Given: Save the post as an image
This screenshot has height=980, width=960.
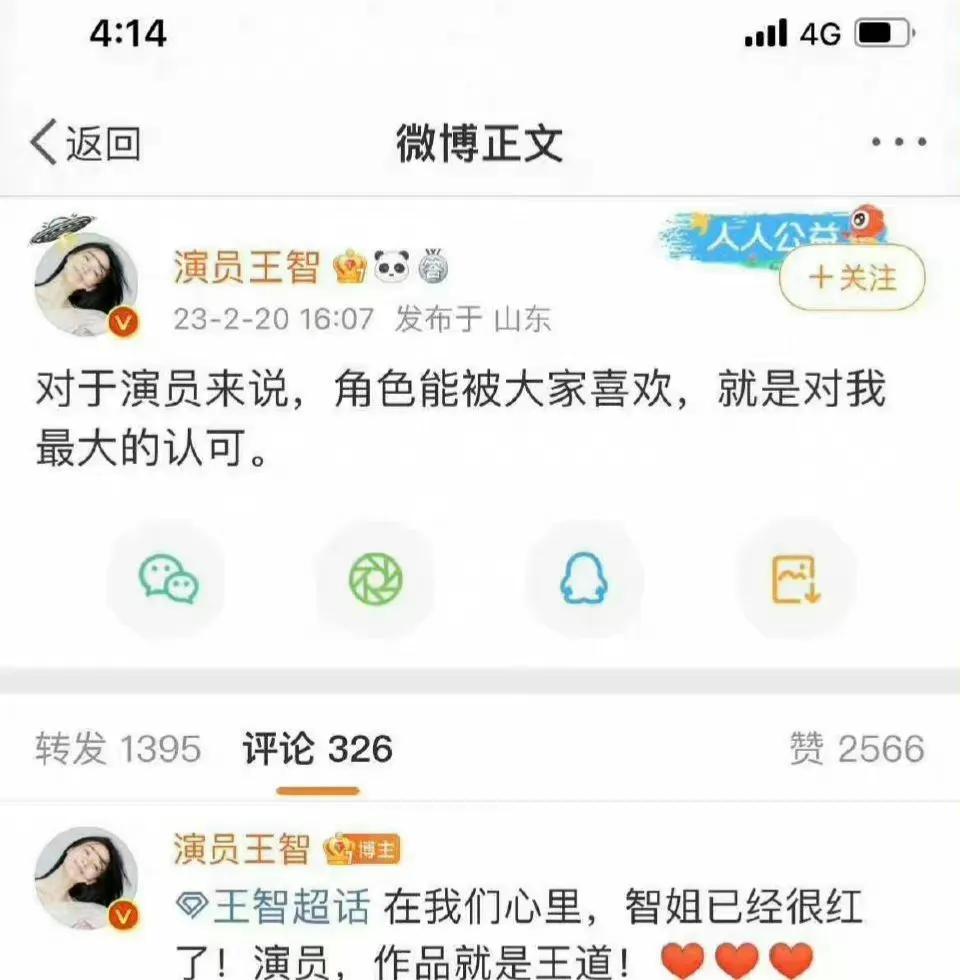Looking at the screenshot, I should point(795,580).
